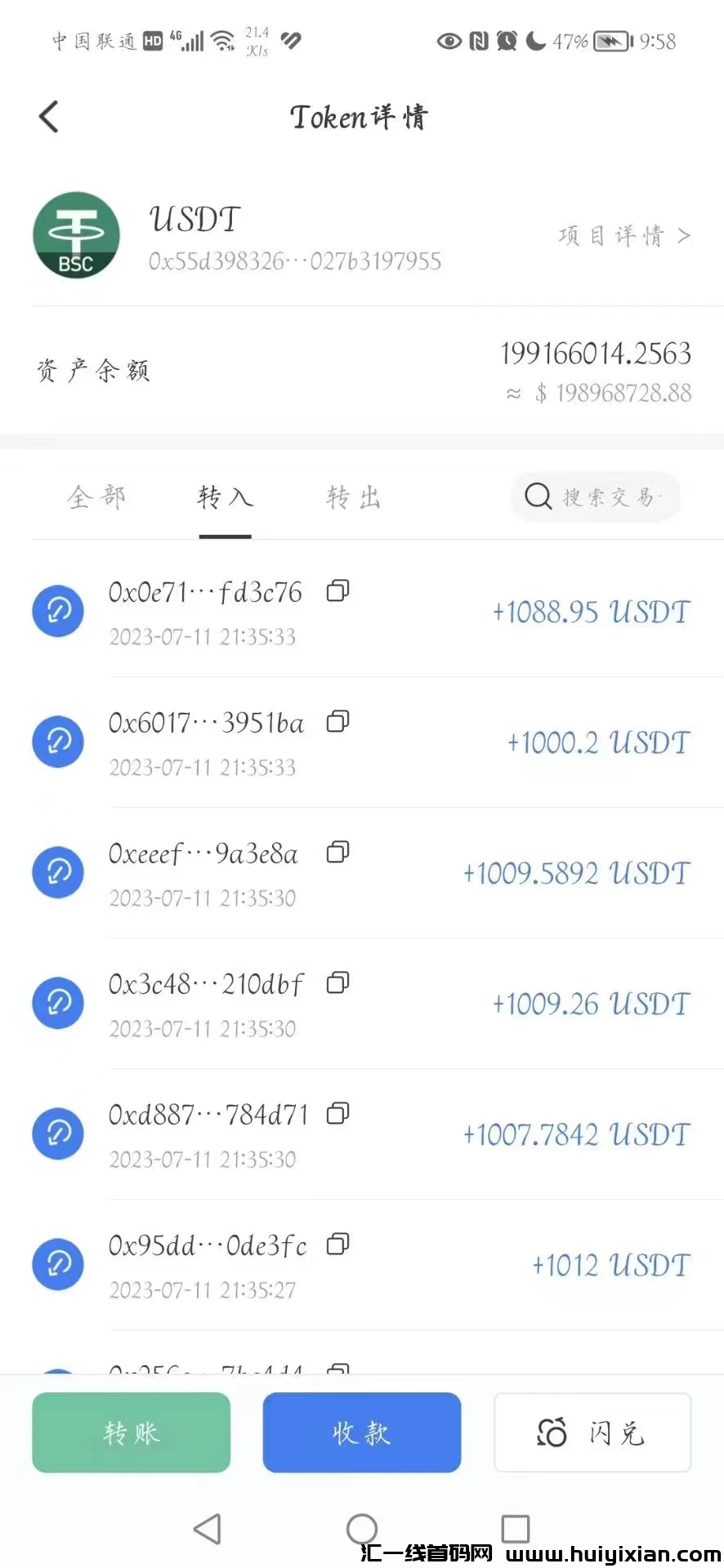The image size is (724, 1568).
Task: Copy the address 0x95dd…0de3fc
Action: tap(337, 1244)
